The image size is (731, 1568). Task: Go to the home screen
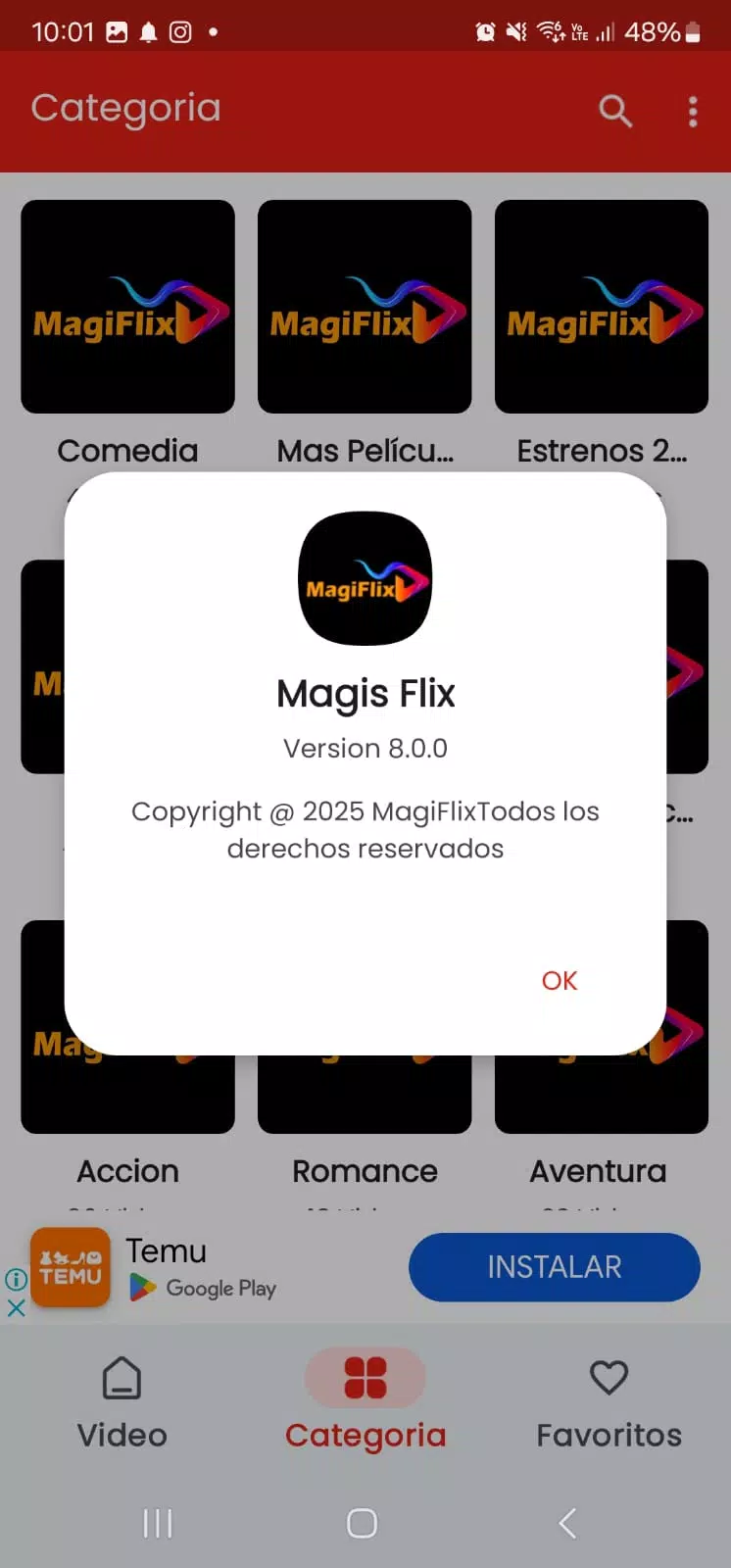coord(363,1523)
